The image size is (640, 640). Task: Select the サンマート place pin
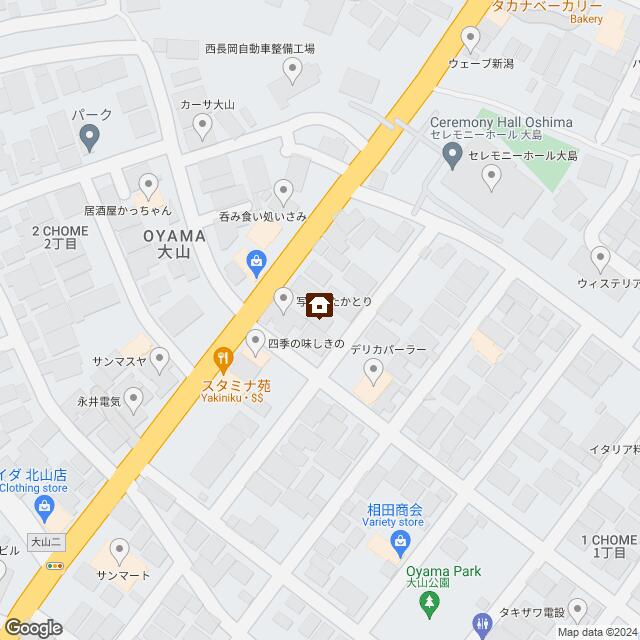(119, 550)
